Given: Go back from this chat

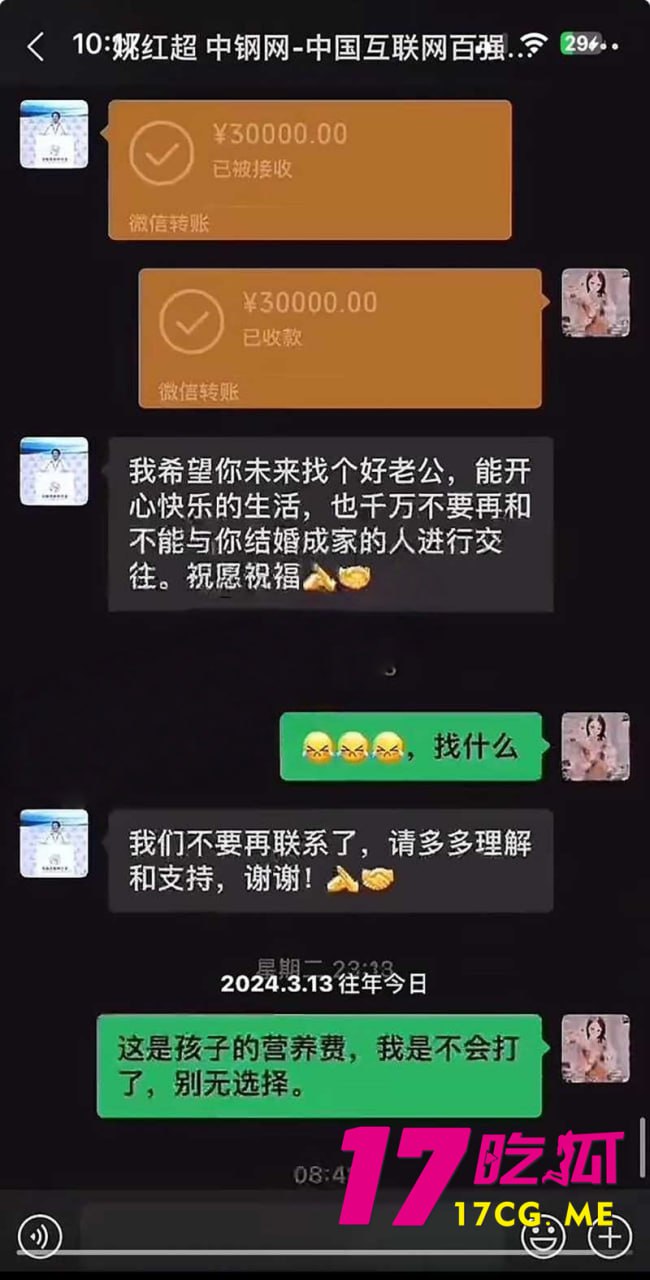Looking at the screenshot, I should click(36, 46).
